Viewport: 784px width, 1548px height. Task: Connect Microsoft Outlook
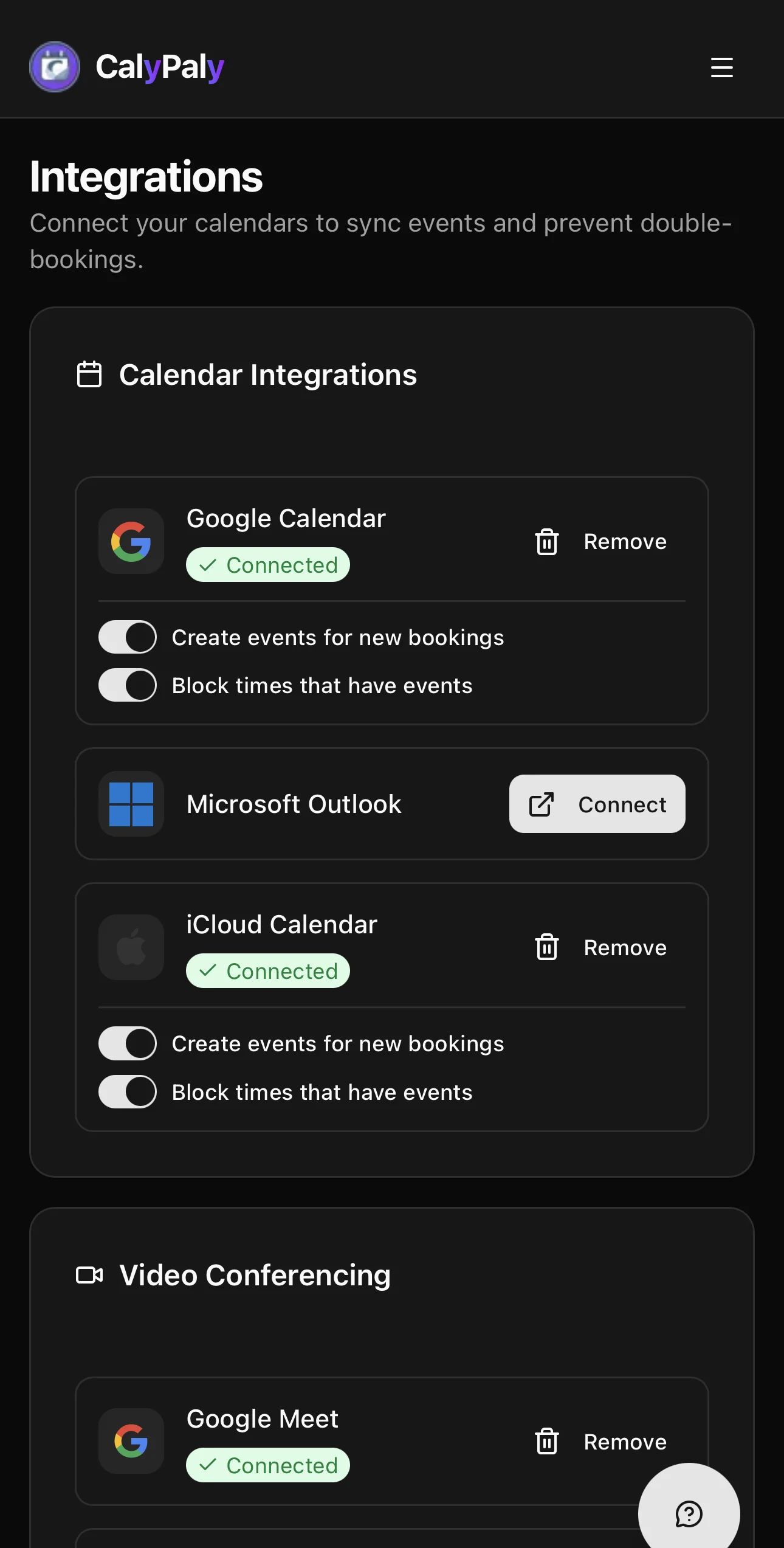pyautogui.click(x=596, y=804)
